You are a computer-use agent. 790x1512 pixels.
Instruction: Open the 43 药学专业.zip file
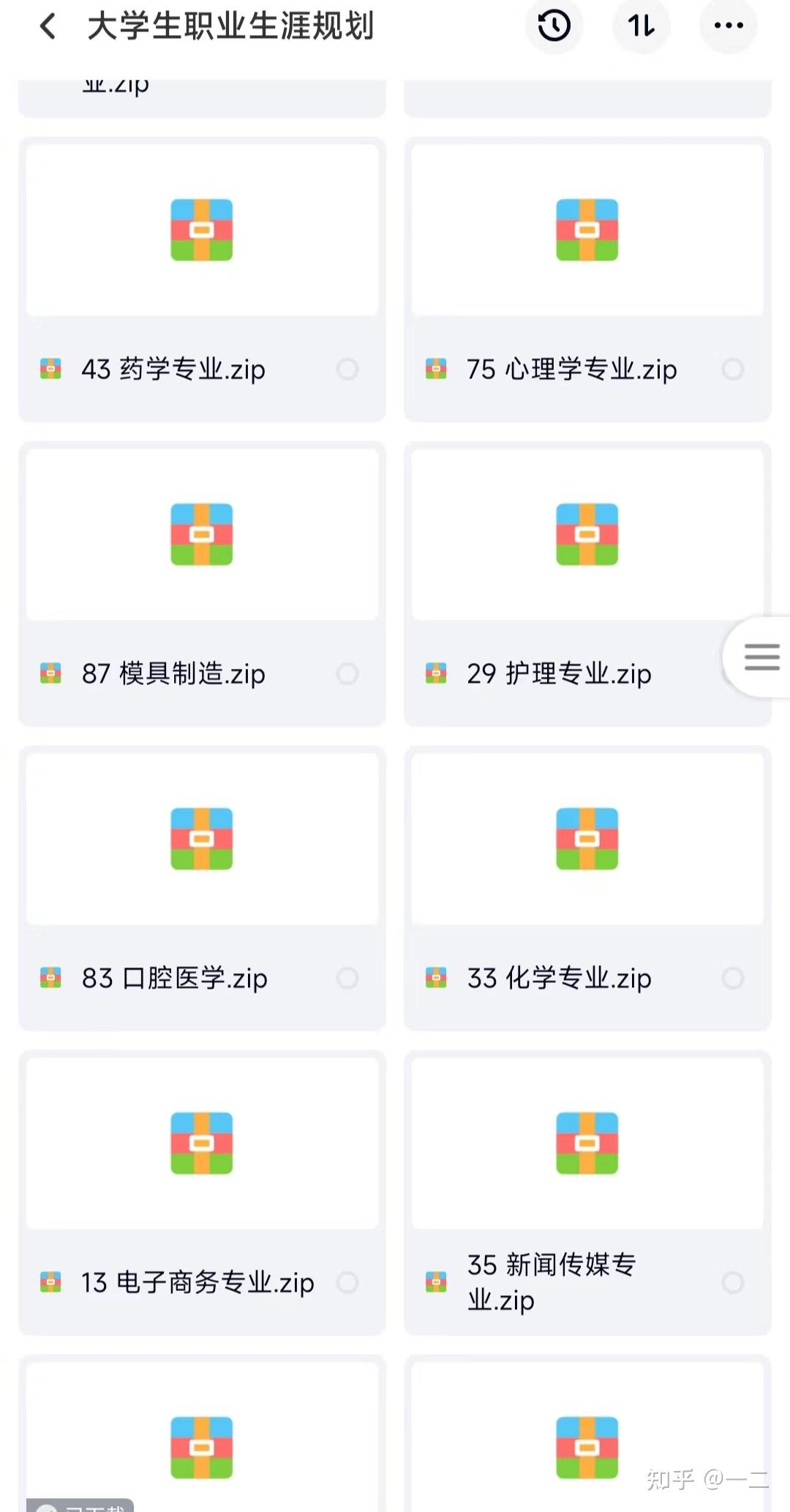pyautogui.click(x=202, y=231)
